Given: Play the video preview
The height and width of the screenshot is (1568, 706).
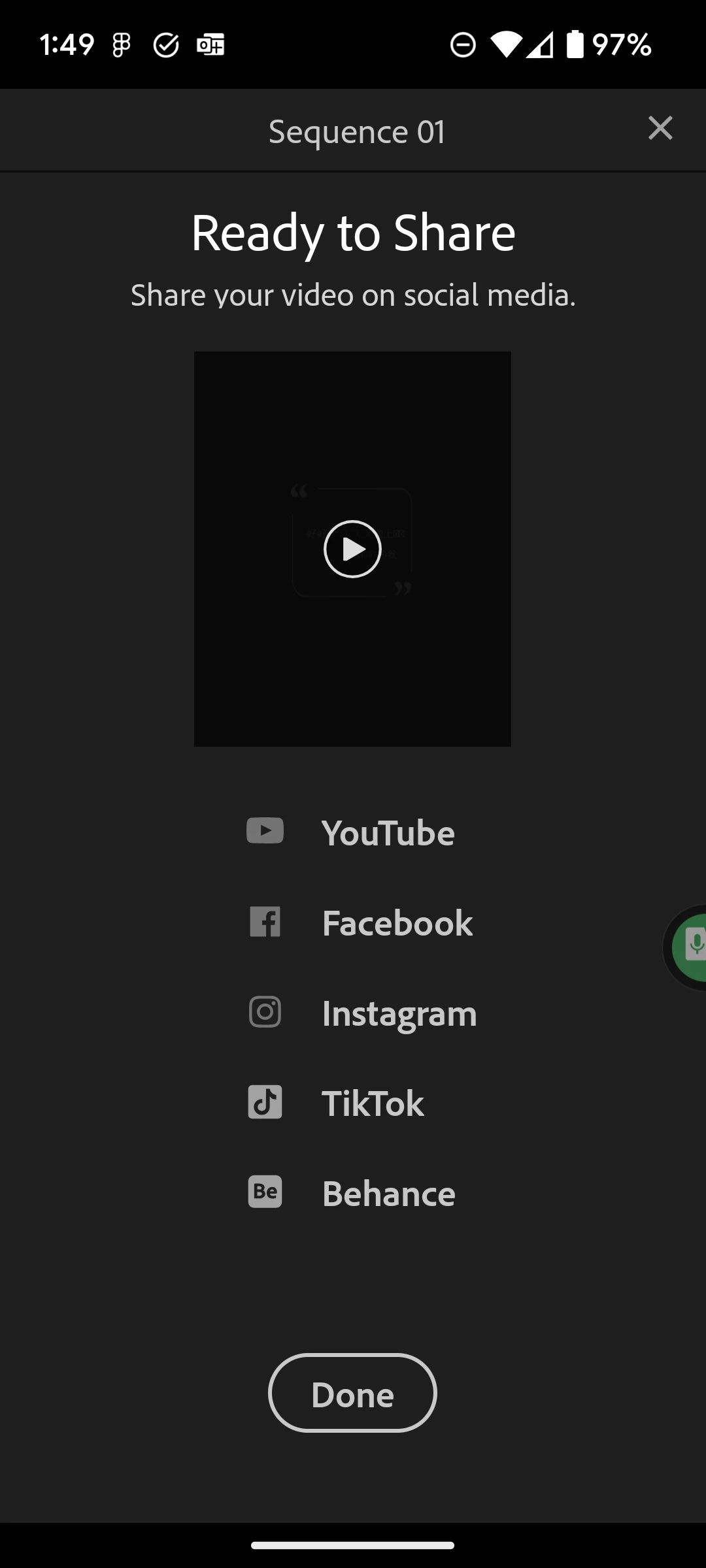Looking at the screenshot, I should pyautogui.click(x=352, y=549).
